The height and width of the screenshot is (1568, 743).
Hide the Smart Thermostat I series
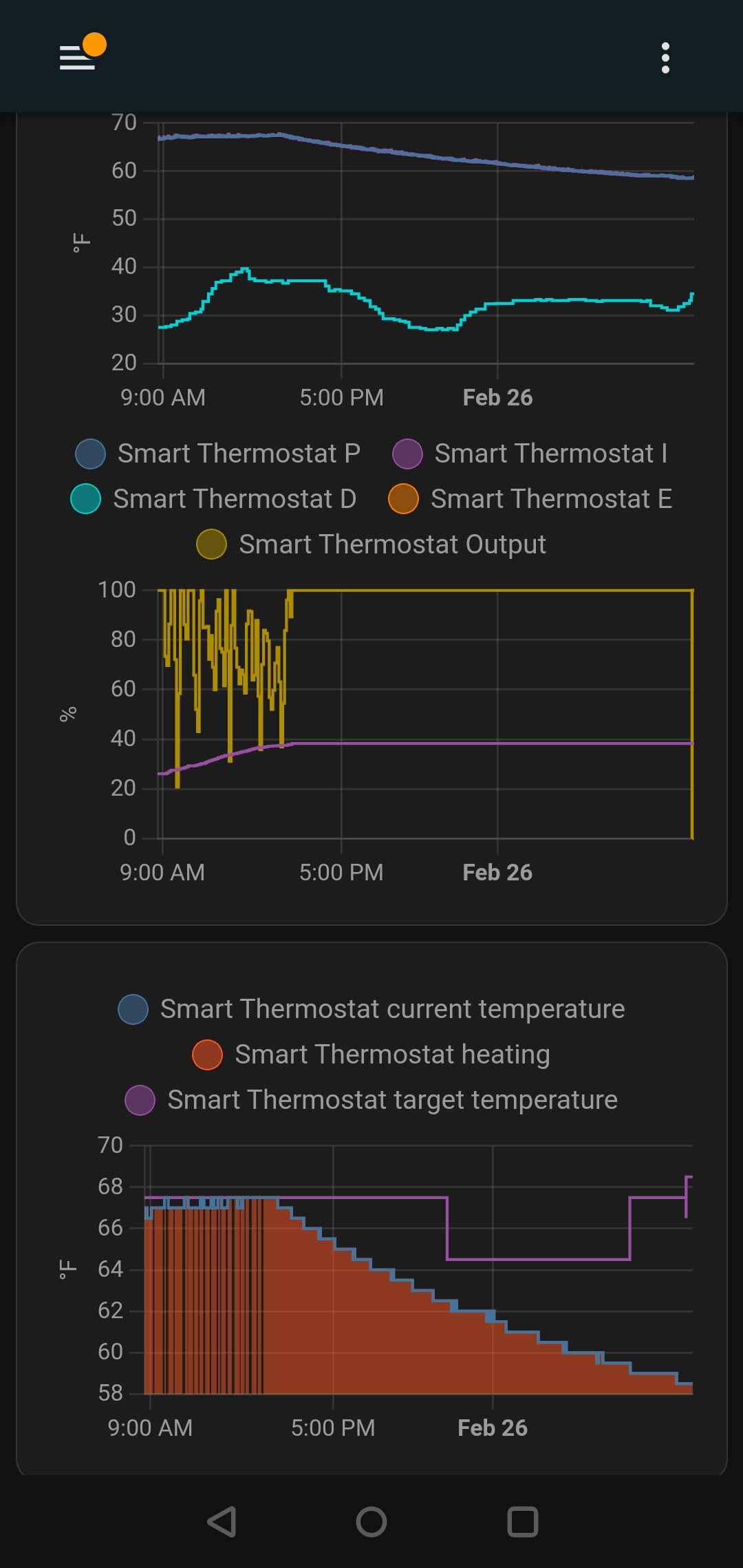click(530, 454)
